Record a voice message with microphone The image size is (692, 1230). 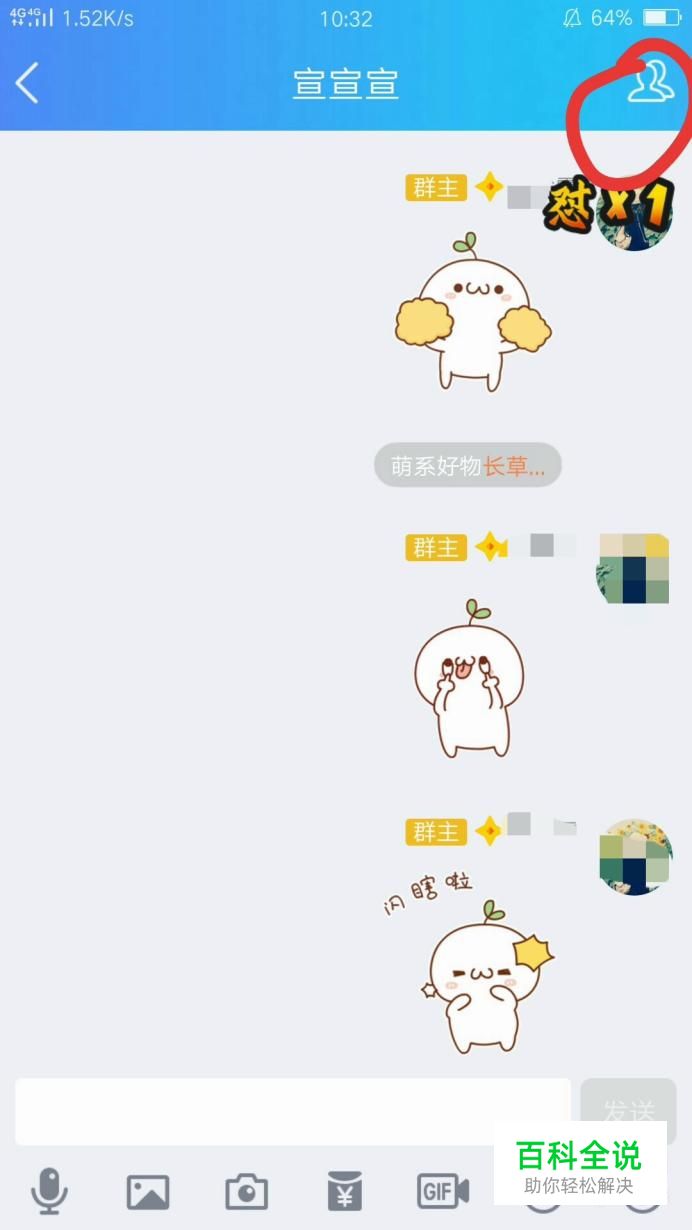pyautogui.click(x=49, y=1191)
